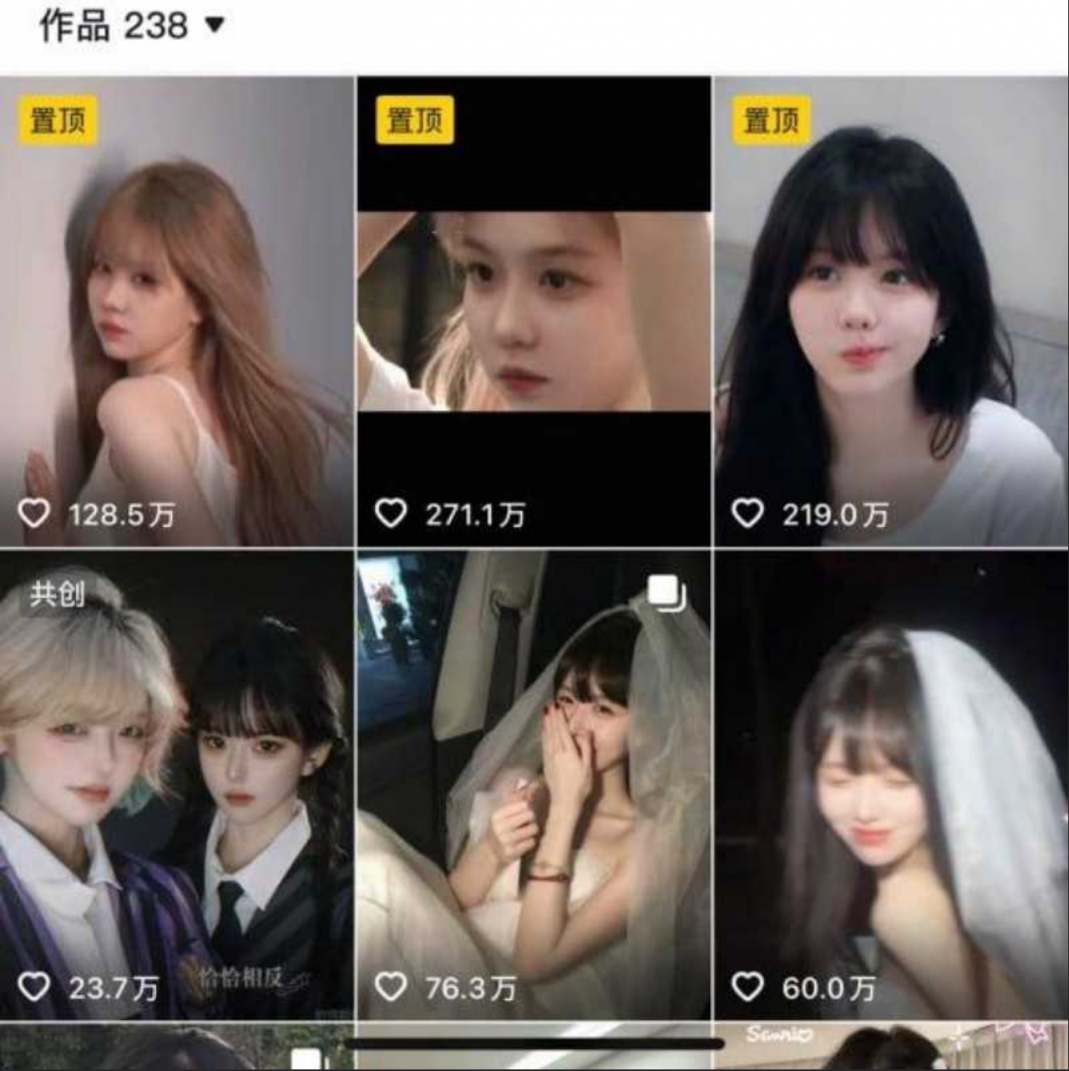The height and width of the screenshot is (1071, 1069).
Task: Expand the 作品 238 dropdown
Action: pos(214,26)
